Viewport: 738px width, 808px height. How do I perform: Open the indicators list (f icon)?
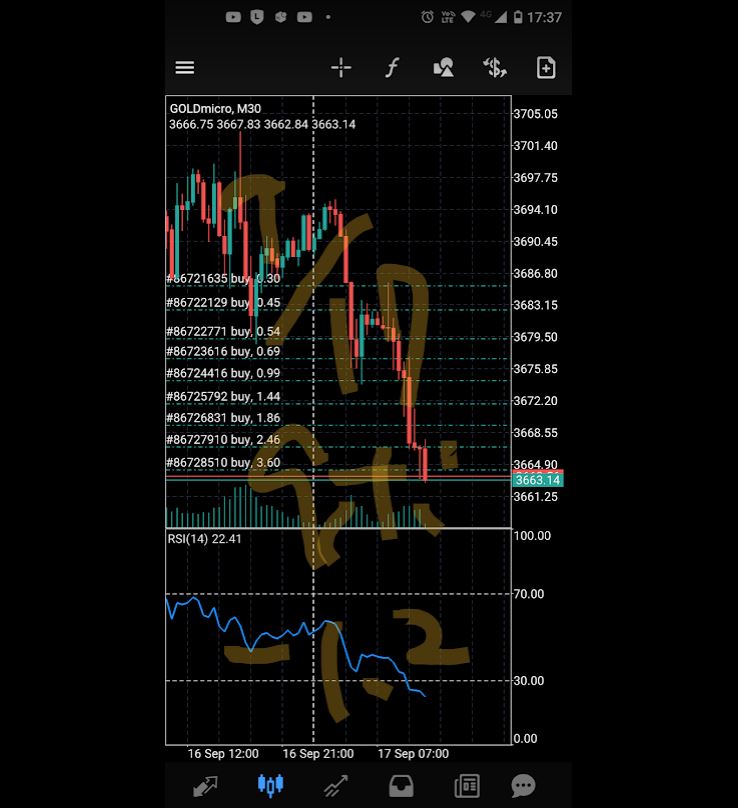tap(392, 68)
